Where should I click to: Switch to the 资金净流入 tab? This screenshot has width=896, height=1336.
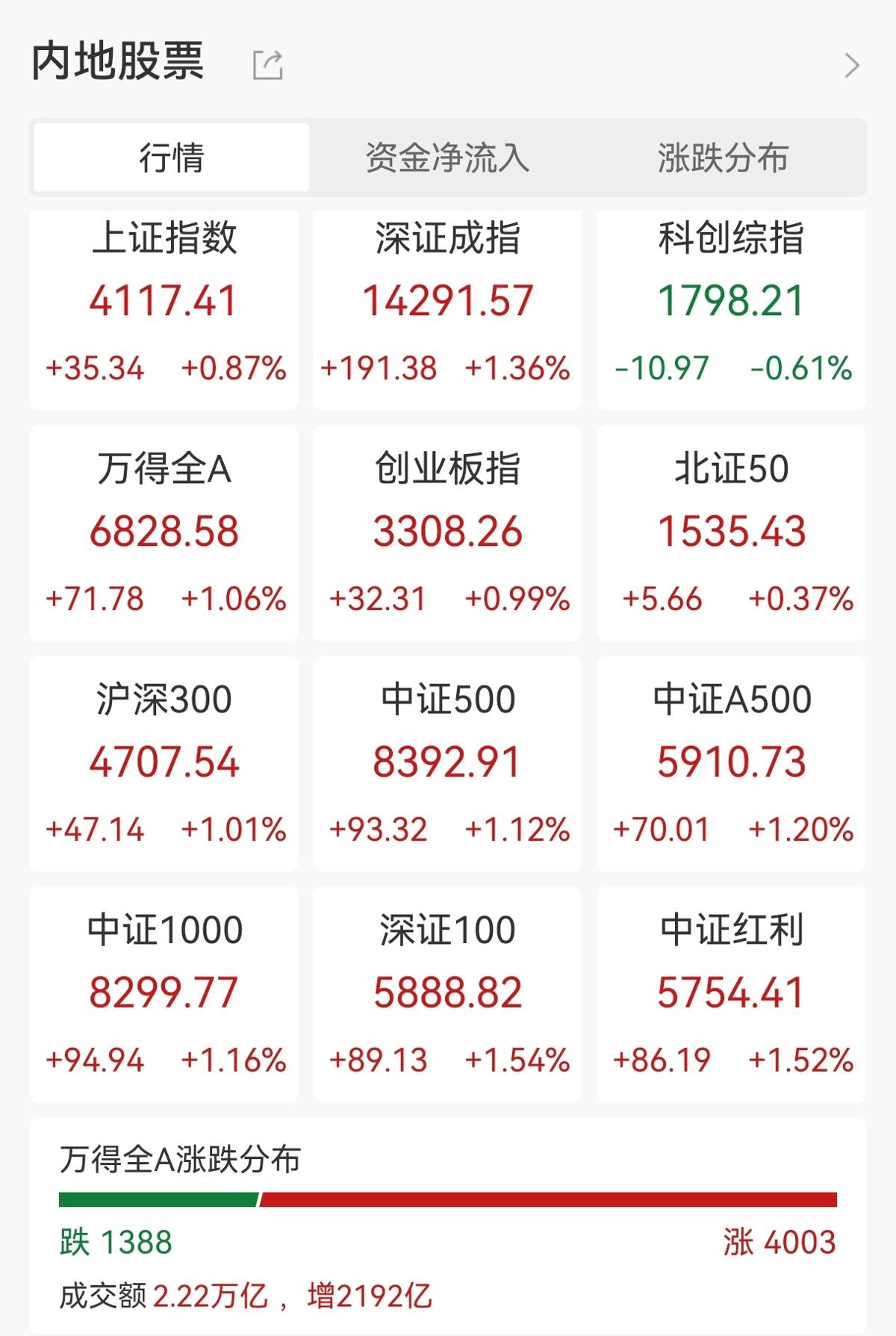click(447, 158)
